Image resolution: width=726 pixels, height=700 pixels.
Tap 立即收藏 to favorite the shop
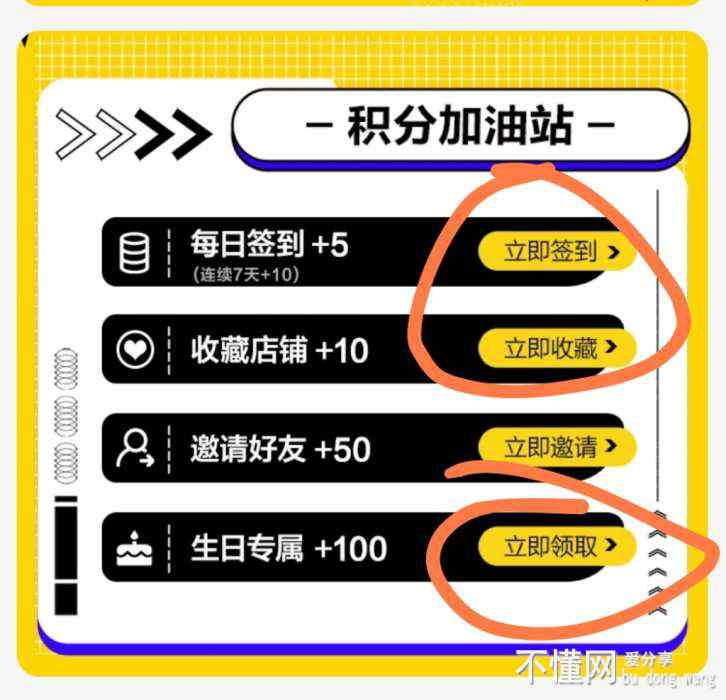[x=556, y=348]
